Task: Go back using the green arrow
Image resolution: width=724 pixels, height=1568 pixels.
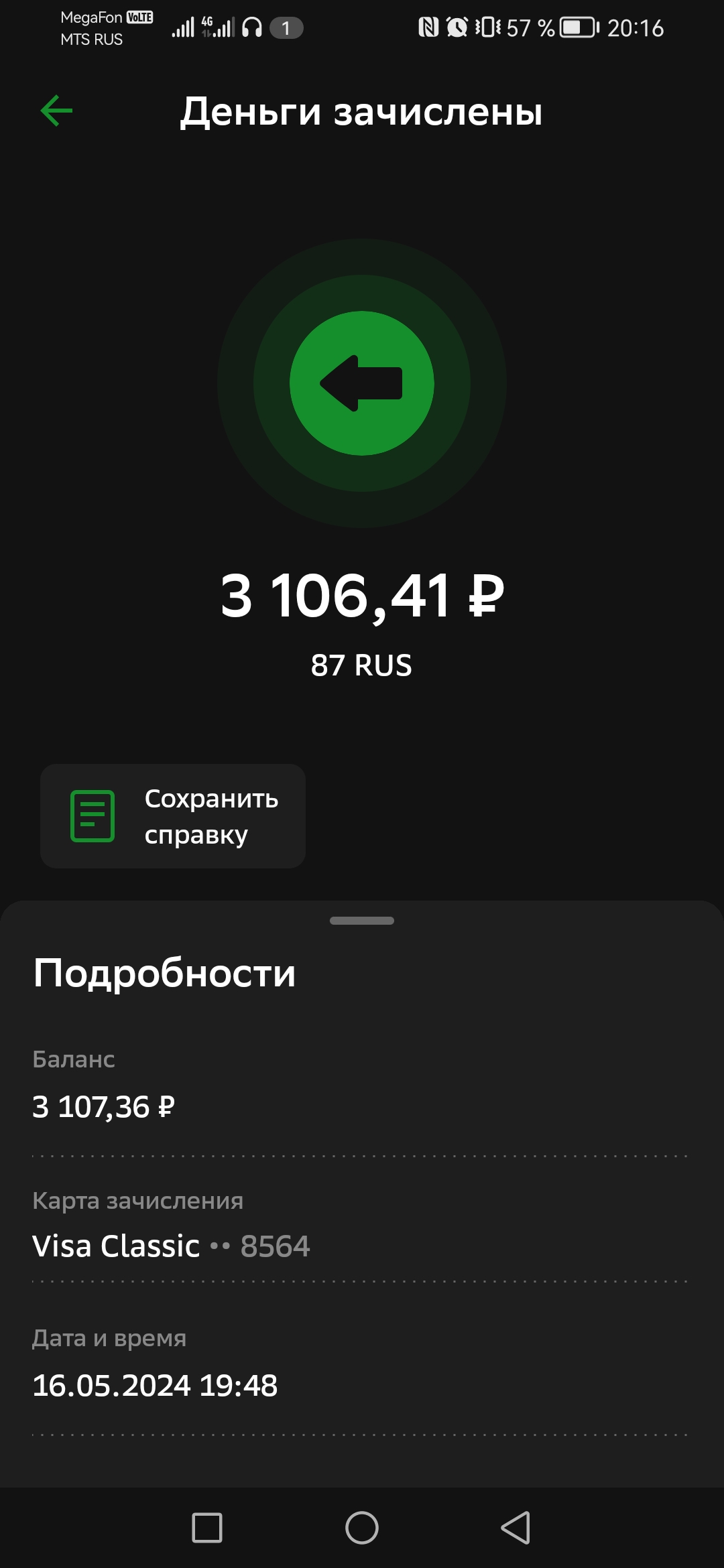Action: coord(56,111)
